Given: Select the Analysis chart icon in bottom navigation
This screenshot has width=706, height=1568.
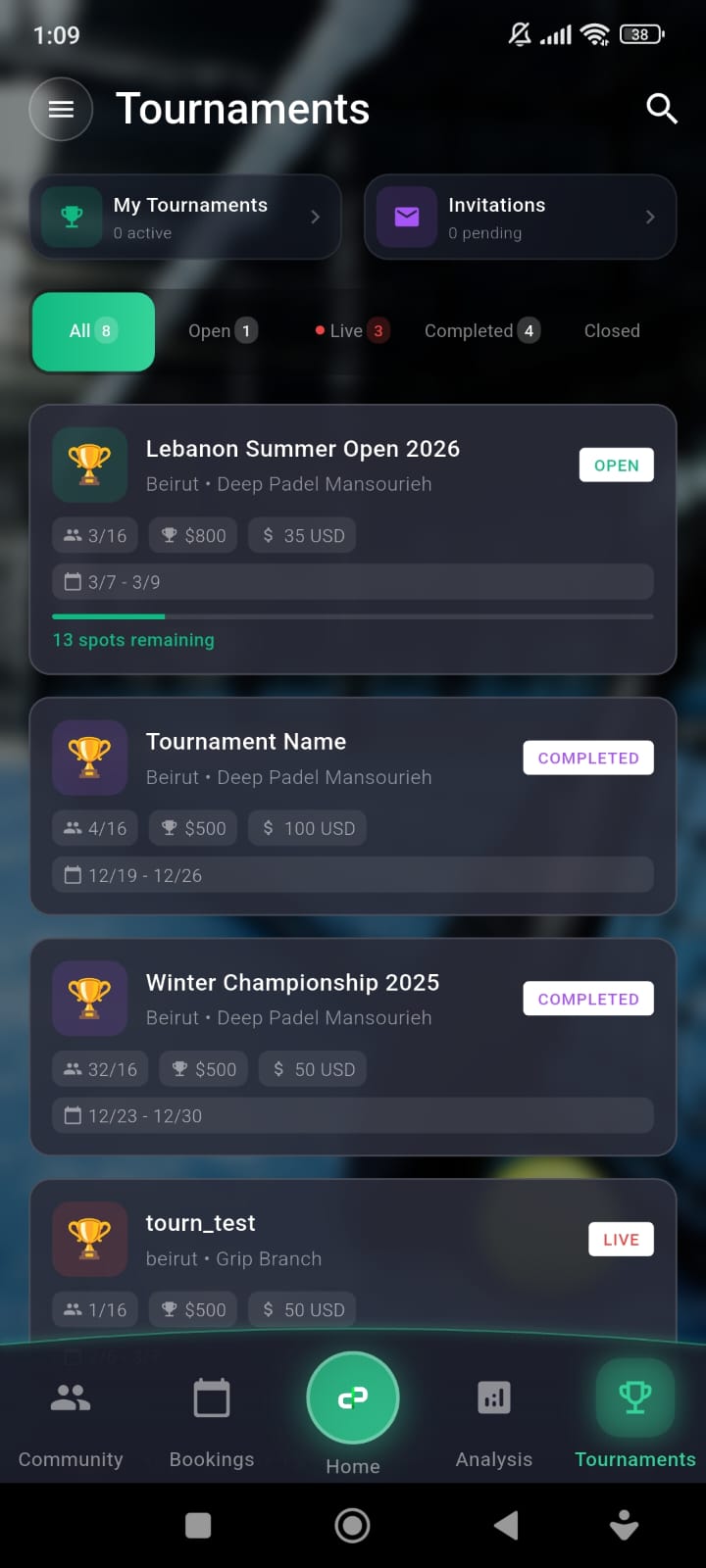Looking at the screenshot, I should pos(493,1397).
